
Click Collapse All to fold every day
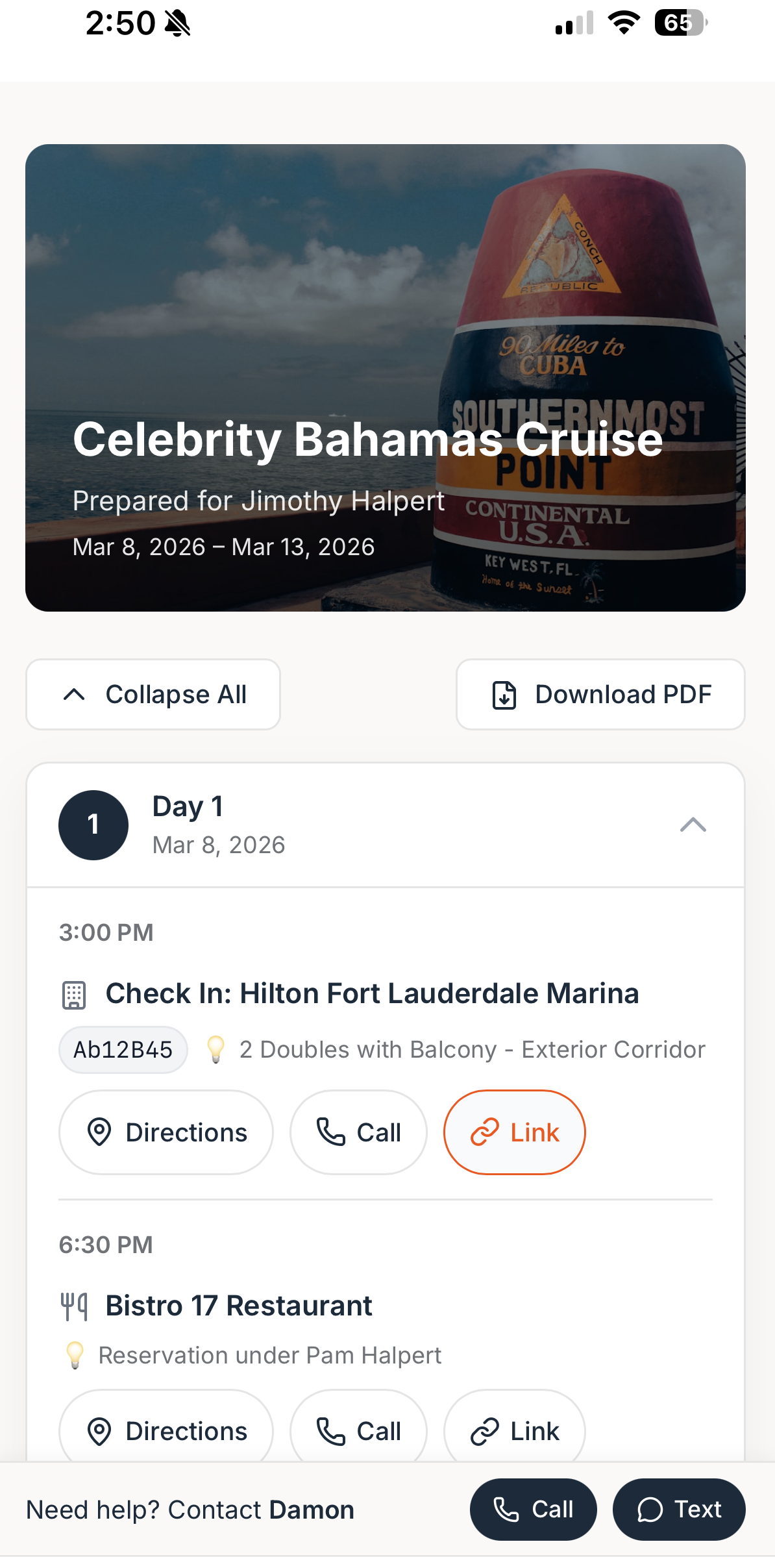pos(153,694)
